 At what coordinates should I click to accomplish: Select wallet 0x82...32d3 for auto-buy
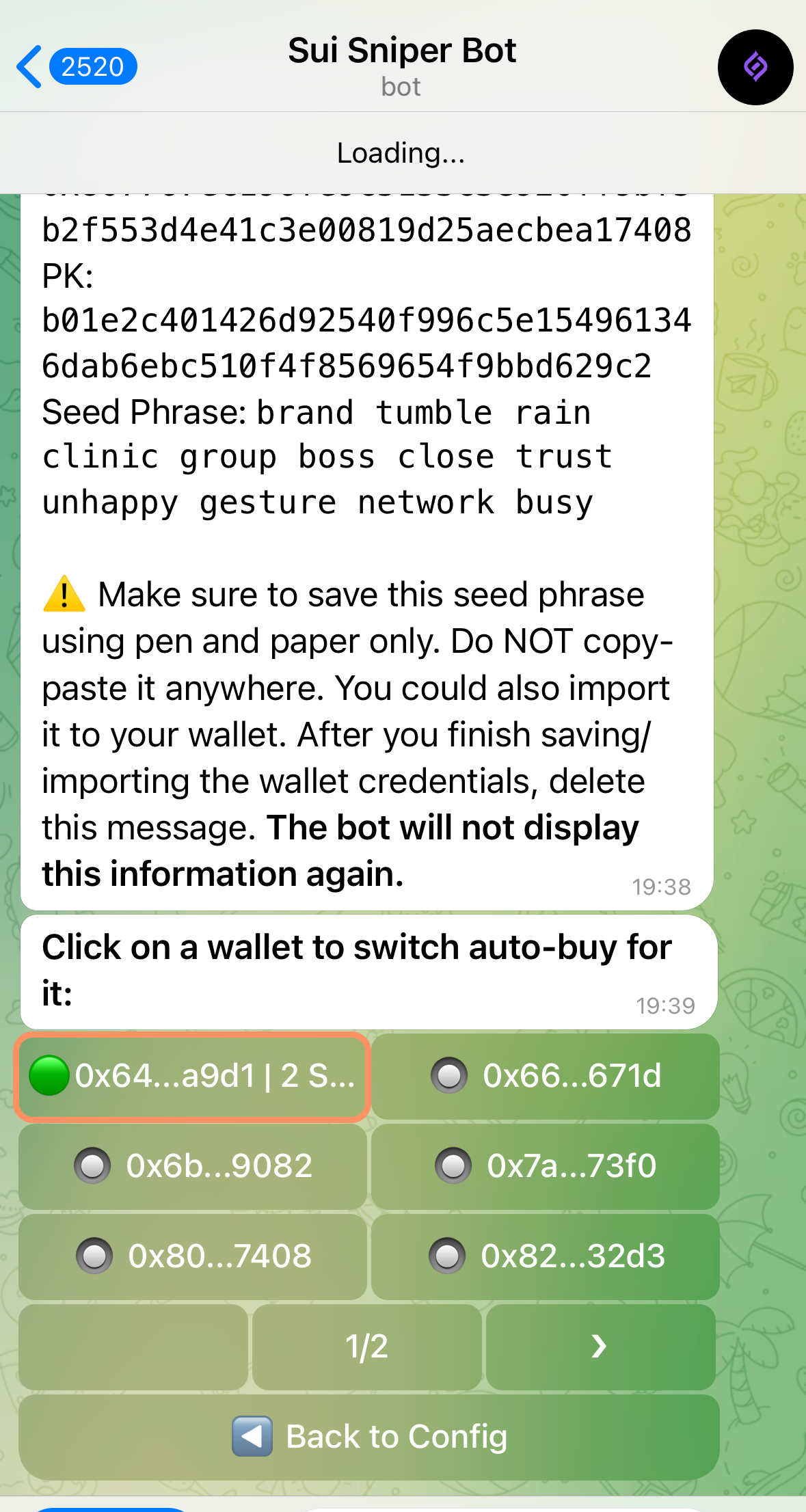tap(545, 1256)
